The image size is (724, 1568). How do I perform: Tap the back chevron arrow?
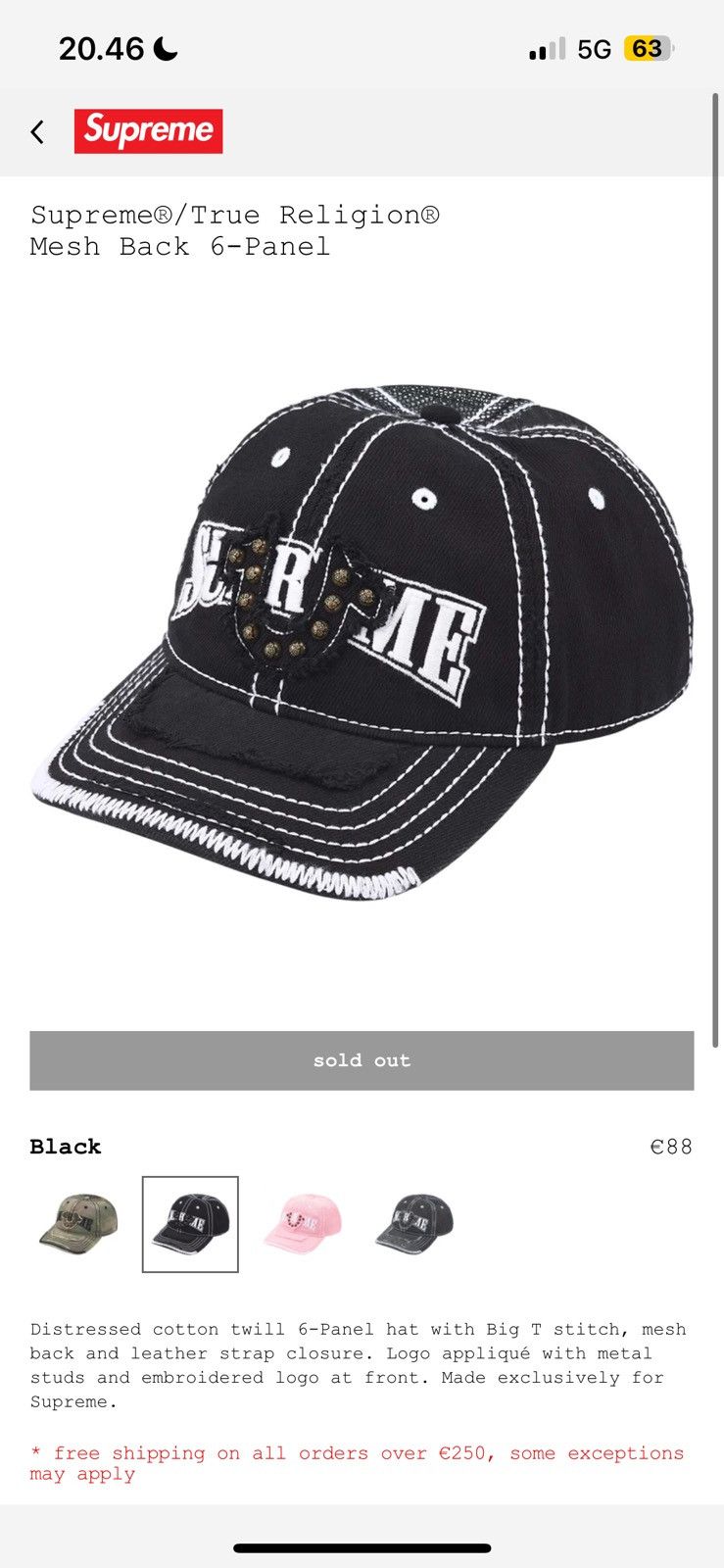point(37,130)
